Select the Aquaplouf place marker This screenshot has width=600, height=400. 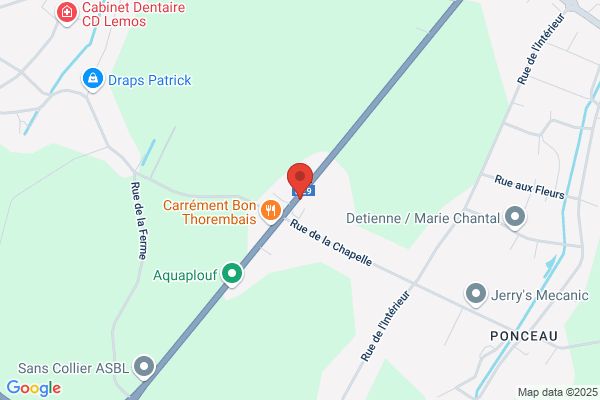[x=232, y=274]
